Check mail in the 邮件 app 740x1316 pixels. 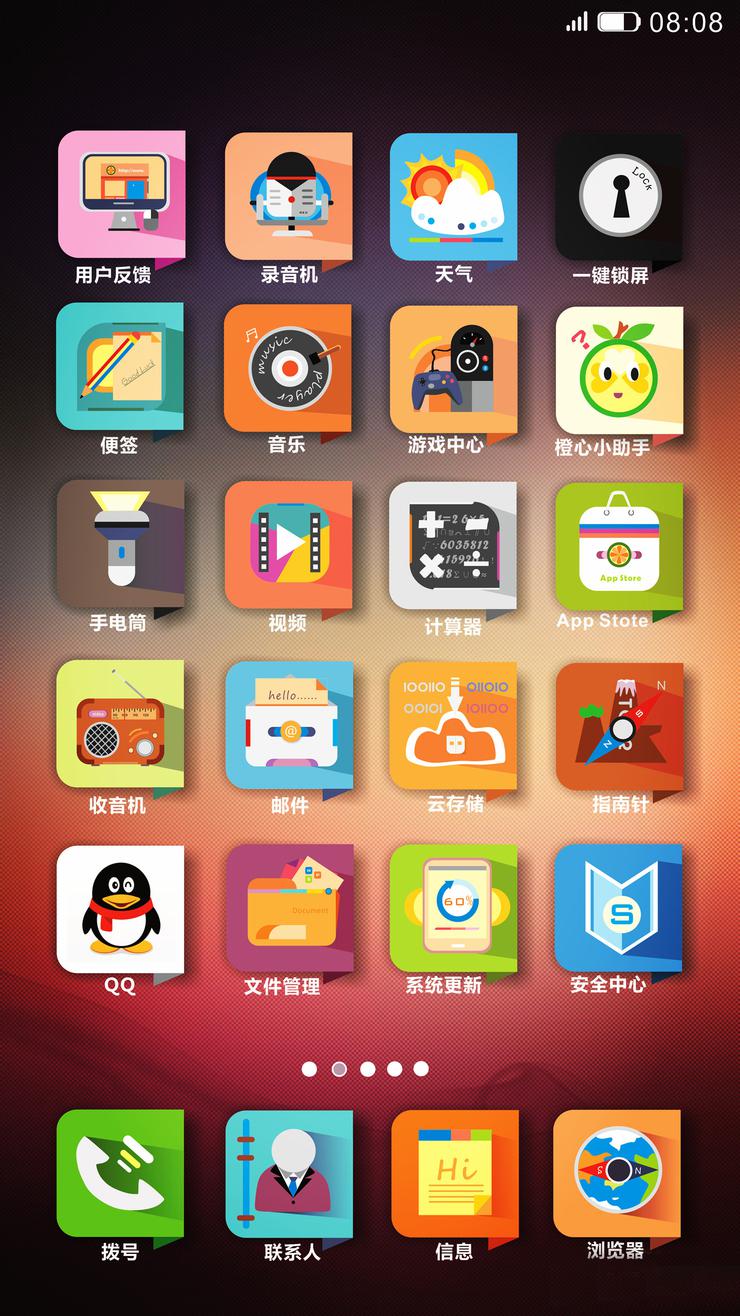point(288,725)
